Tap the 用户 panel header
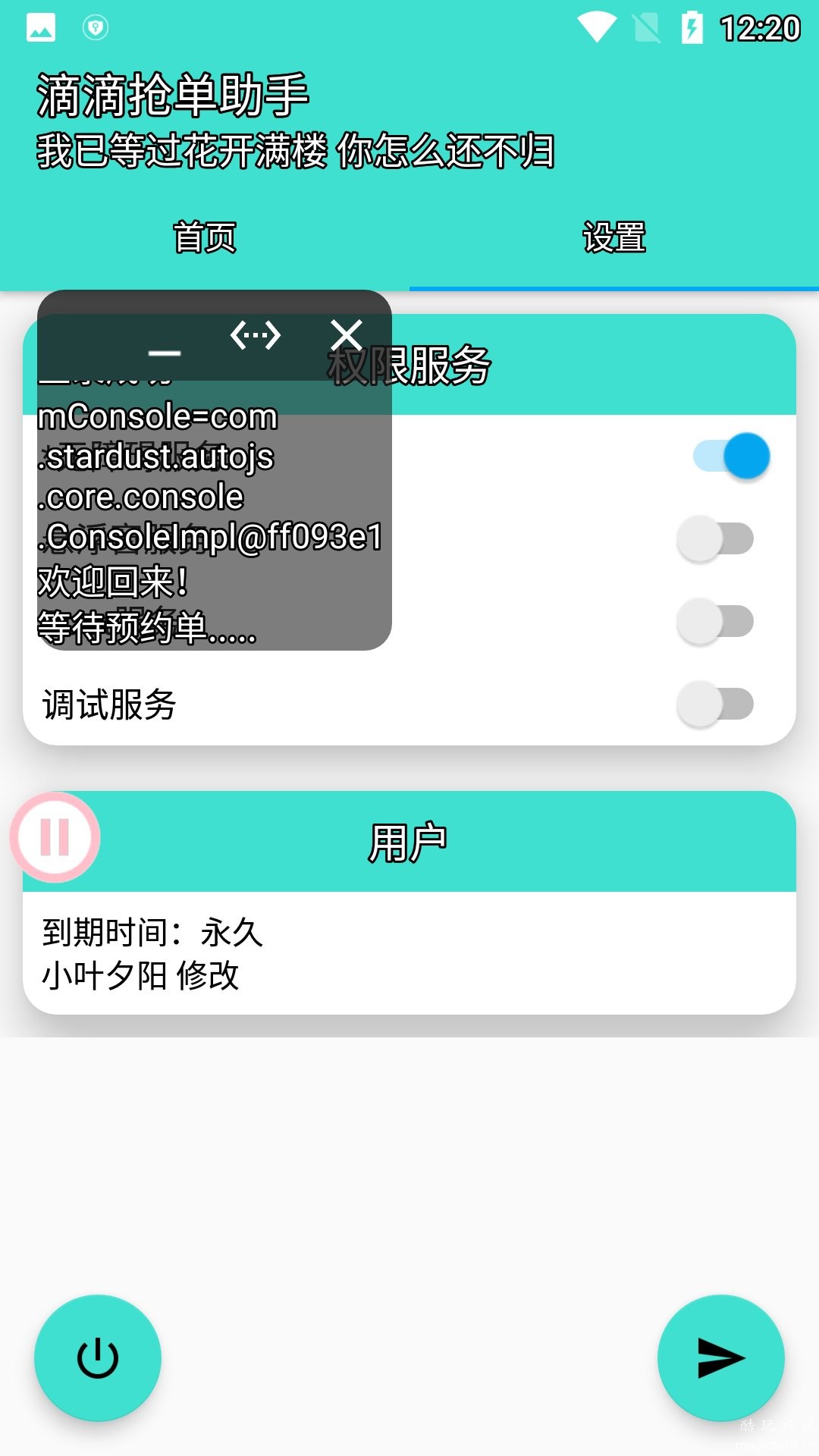Screen dimensions: 819x1456 point(409,839)
